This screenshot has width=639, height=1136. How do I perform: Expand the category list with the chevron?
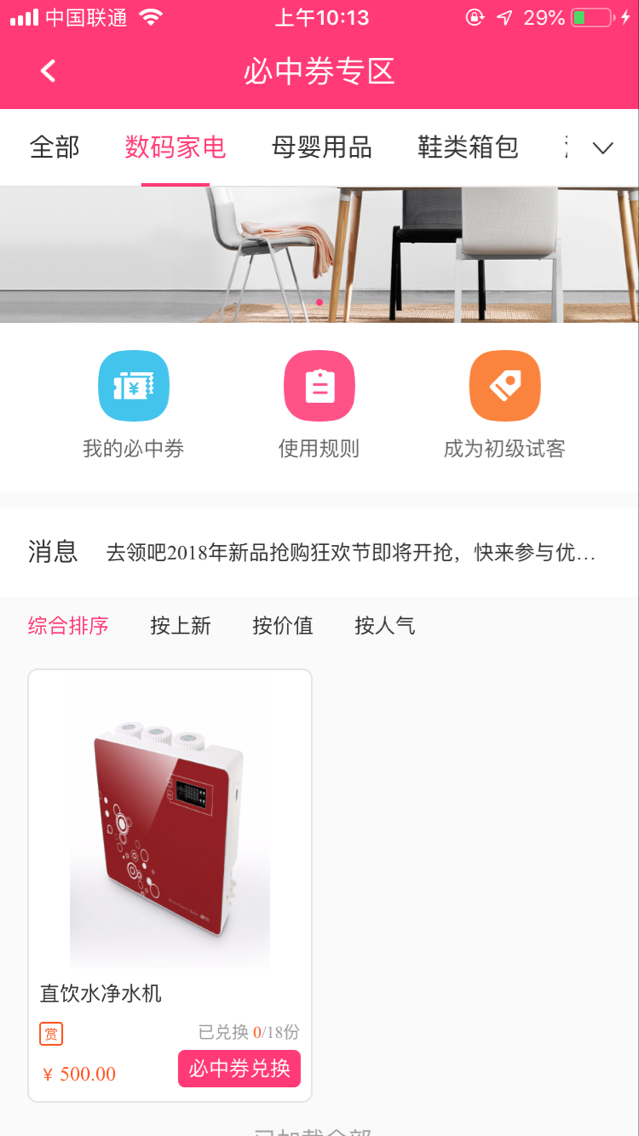click(x=602, y=148)
